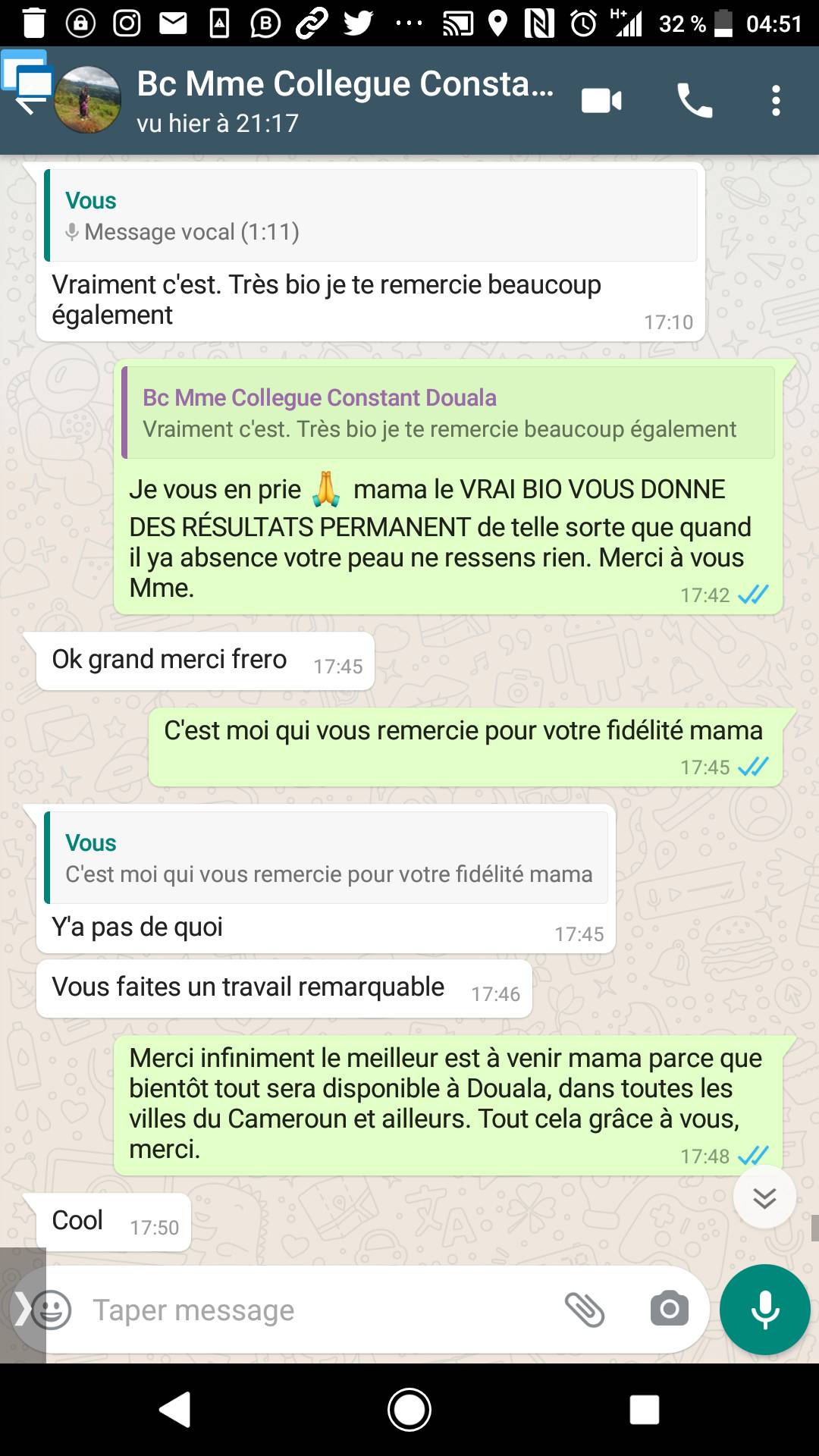Open the camera from the message bar
This screenshot has width=819, height=1456.
(670, 1310)
